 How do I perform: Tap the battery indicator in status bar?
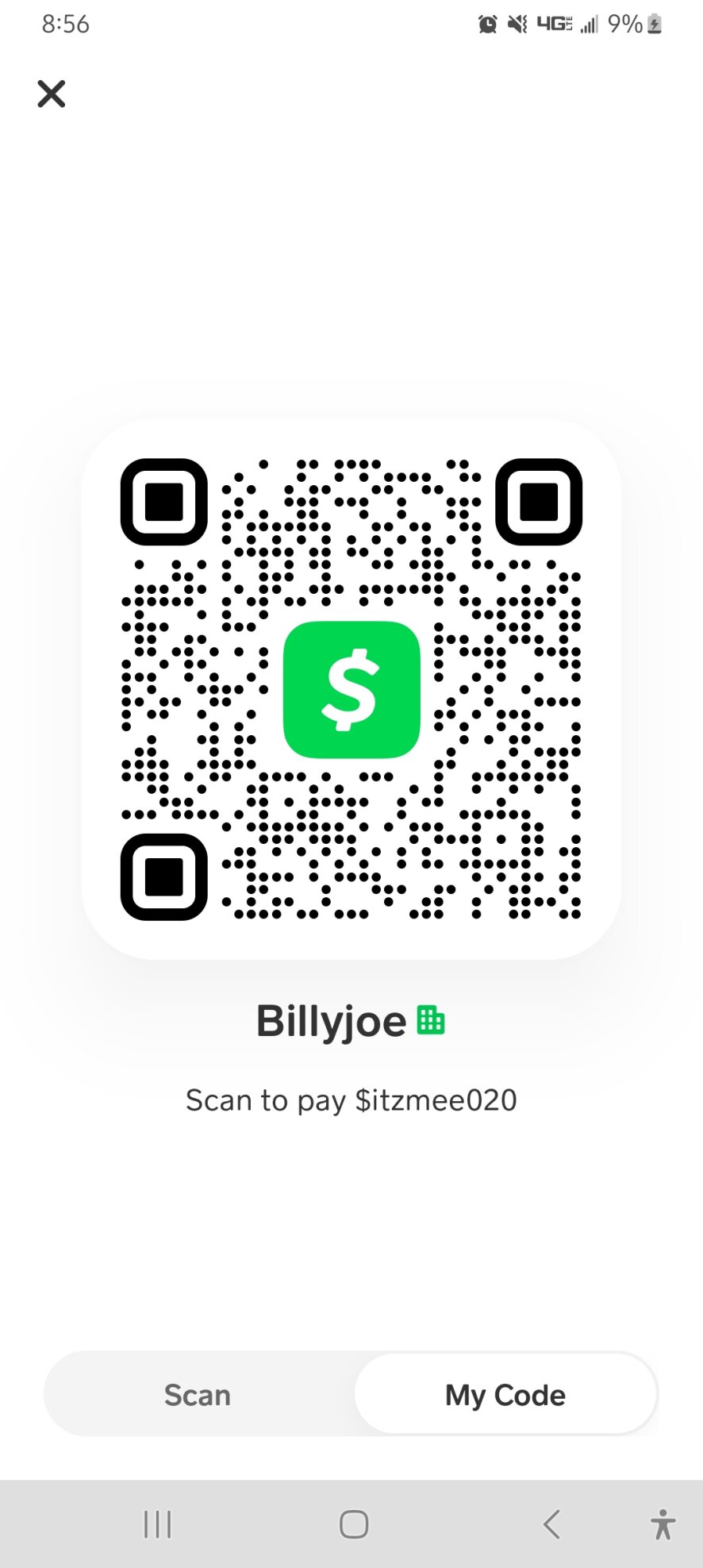654,25
